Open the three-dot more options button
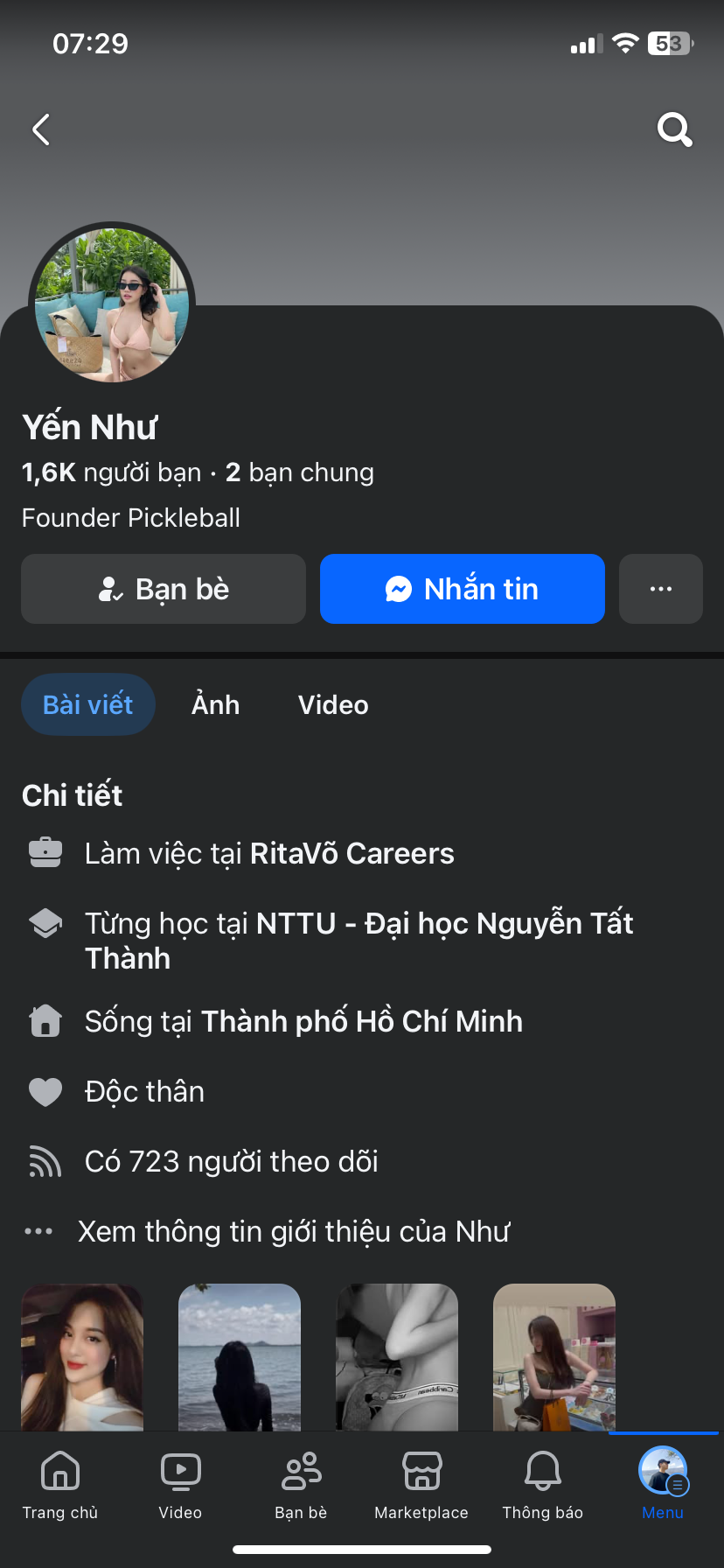 [660, 589]
